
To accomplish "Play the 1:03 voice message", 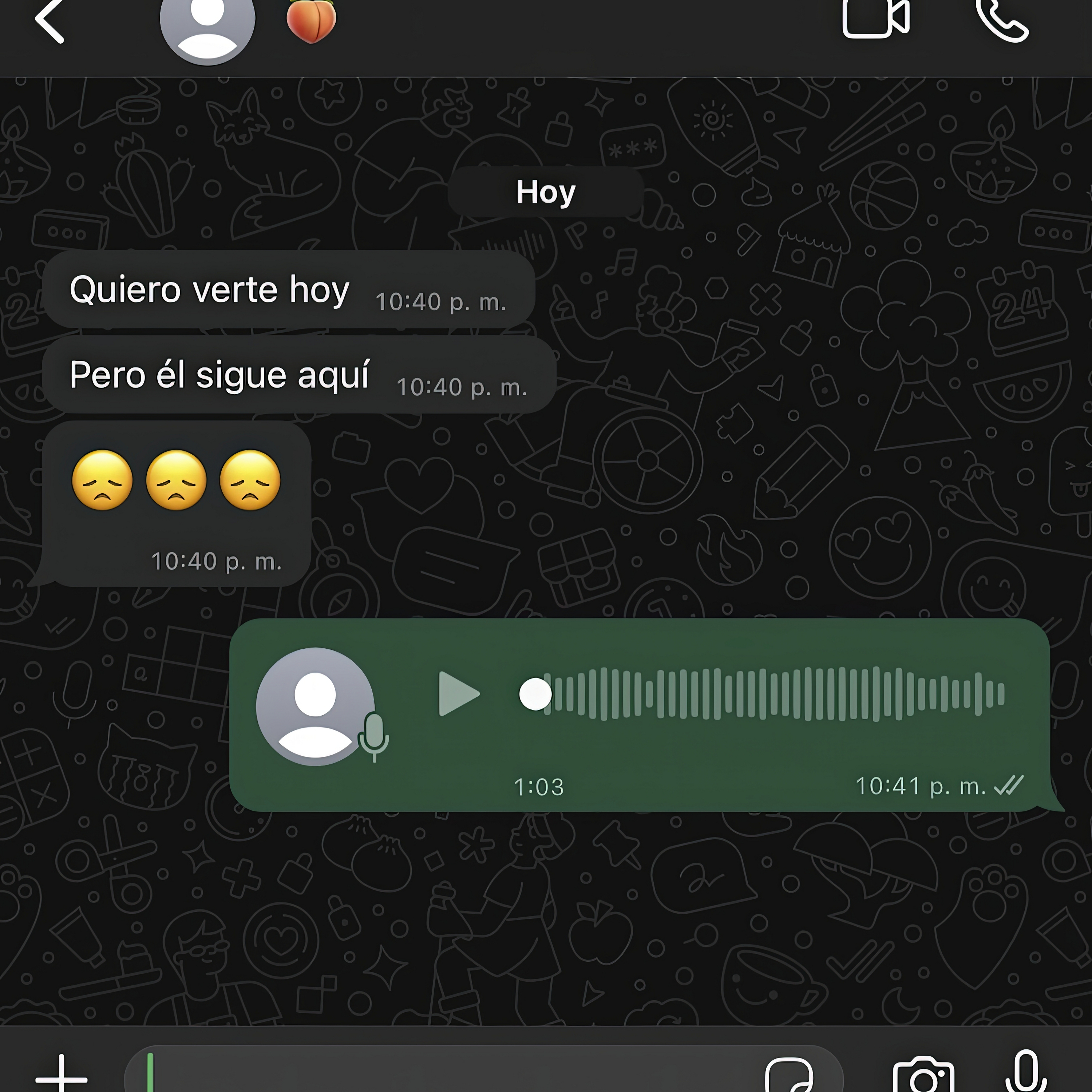I will coord(458,693).
